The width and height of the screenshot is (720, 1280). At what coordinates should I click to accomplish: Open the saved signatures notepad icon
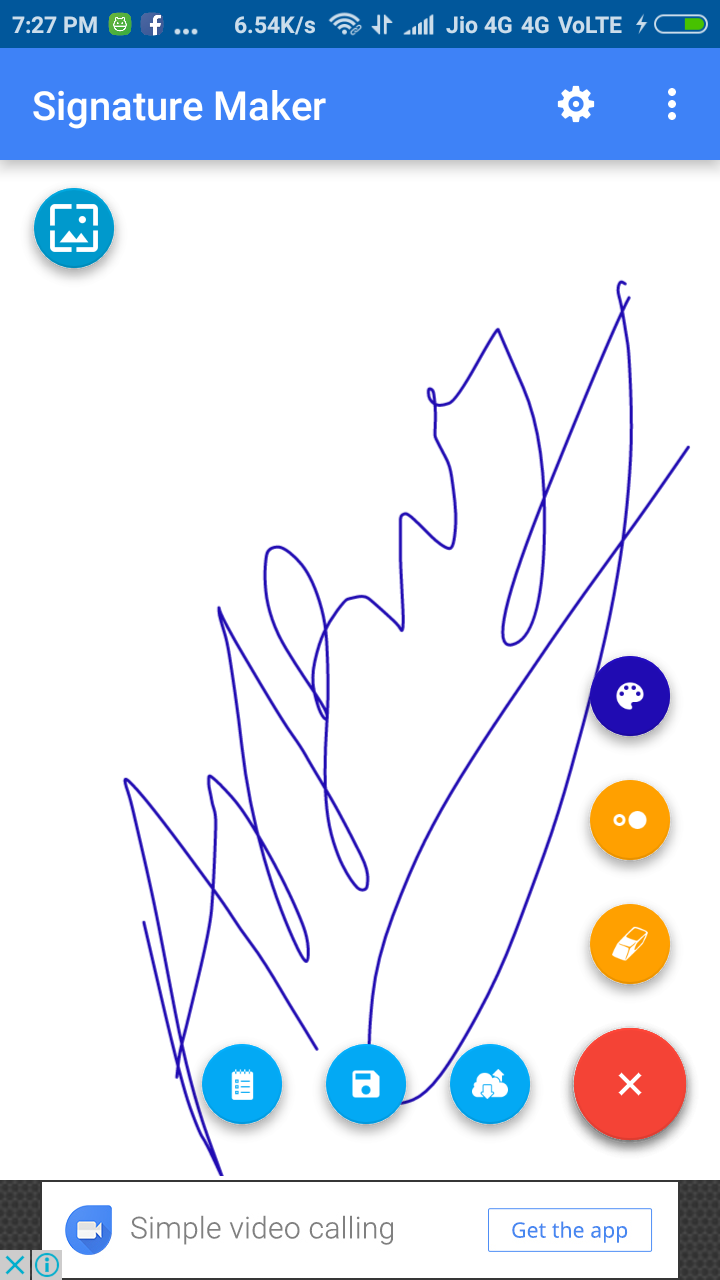tap(242, 1083)
